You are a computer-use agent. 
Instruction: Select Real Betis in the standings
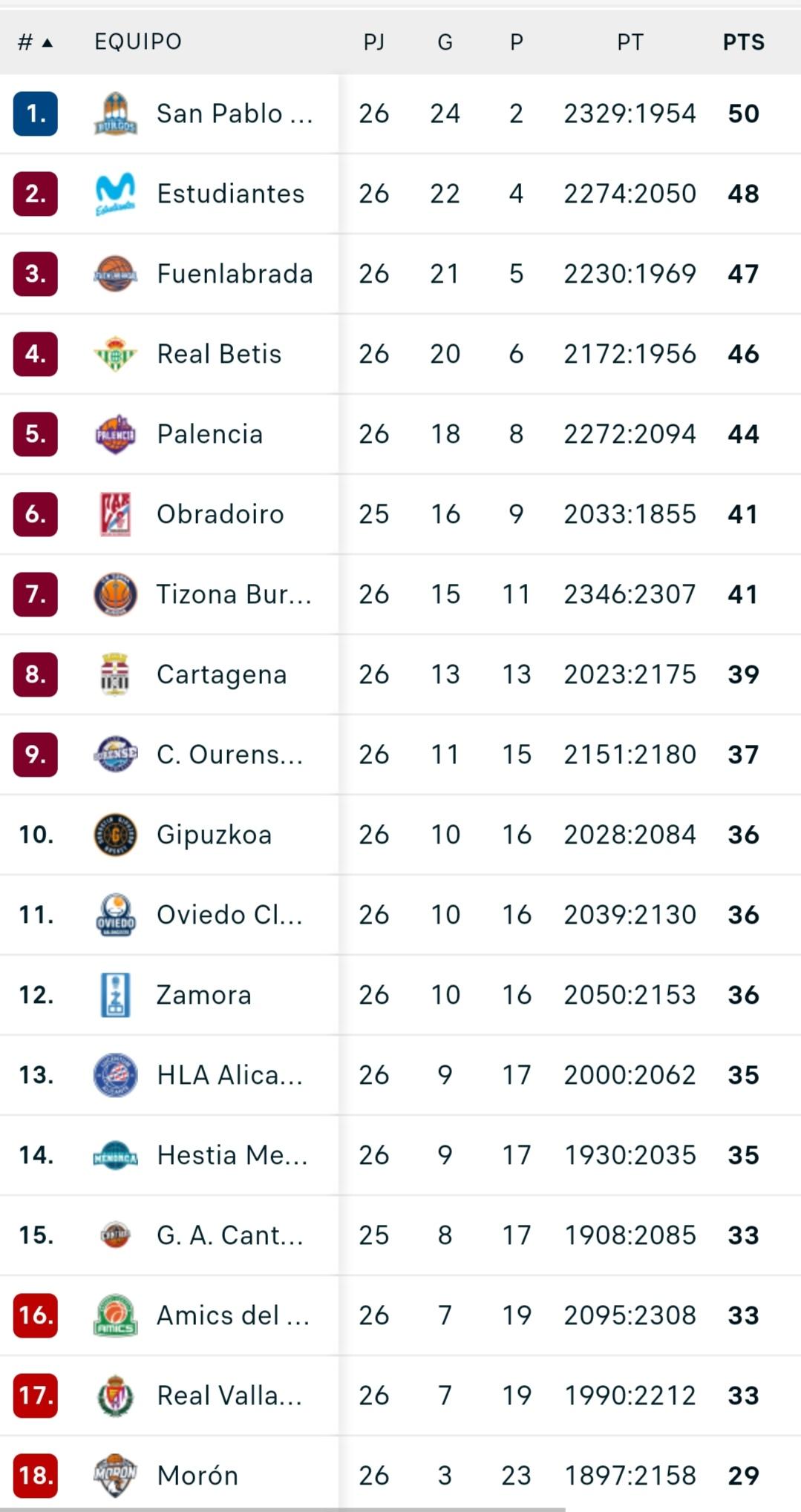click(401, 354)
